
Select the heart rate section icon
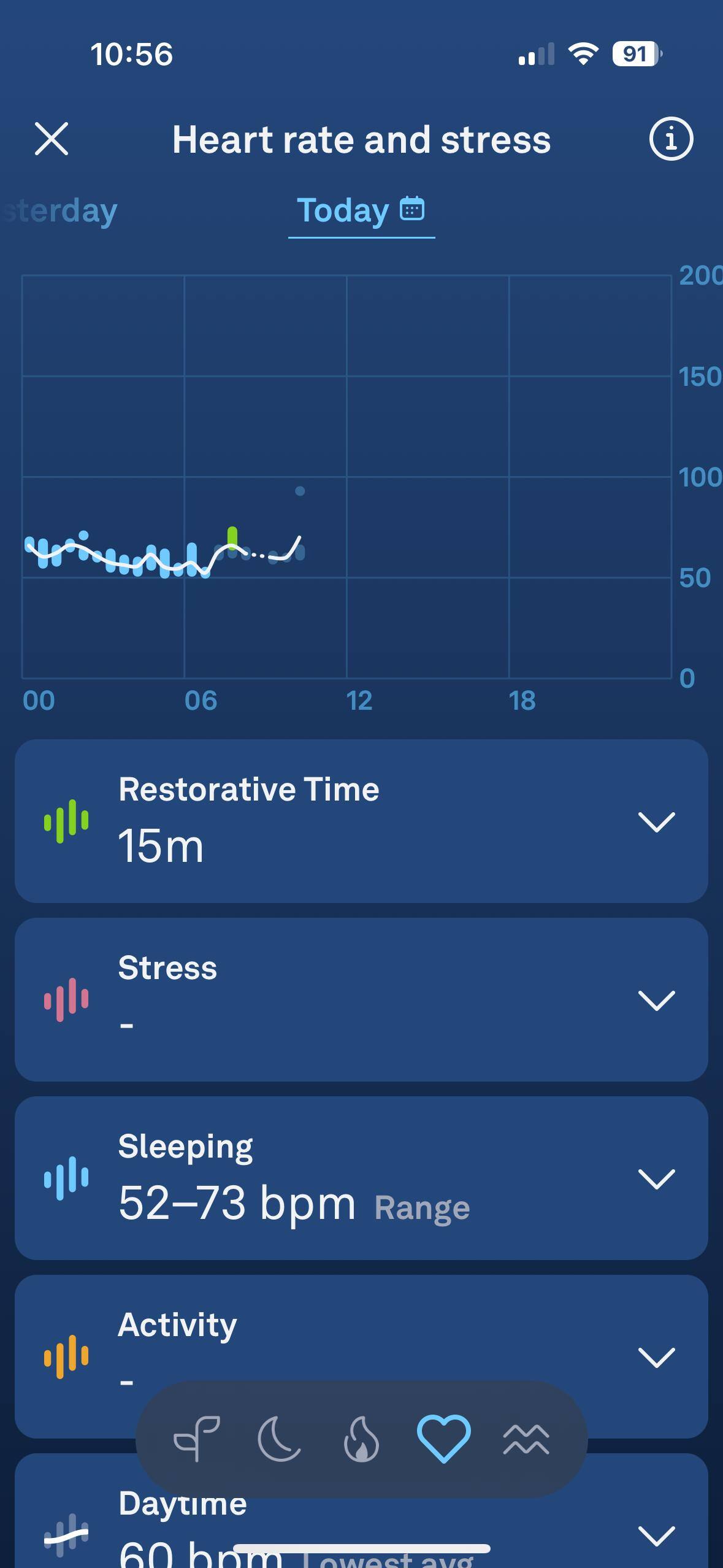(x=443, y=1439)
